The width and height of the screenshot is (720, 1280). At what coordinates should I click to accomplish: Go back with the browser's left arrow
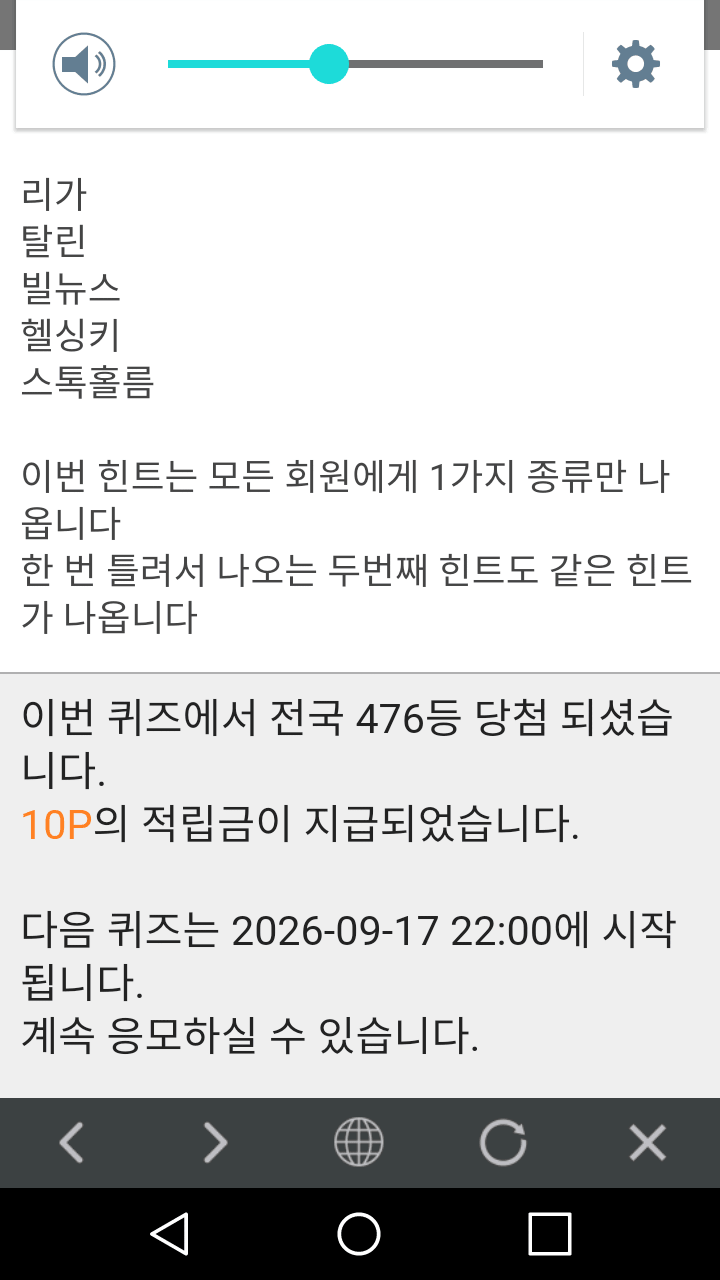pyautogui.click(x=71, y=1142)
